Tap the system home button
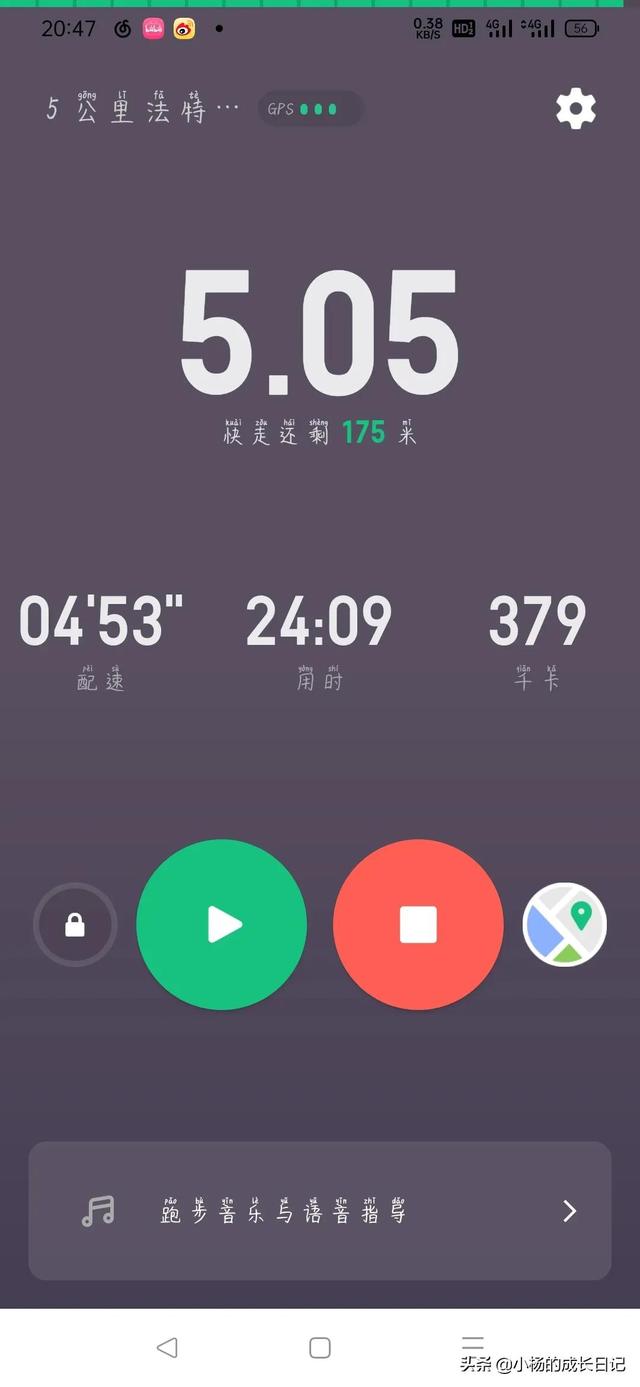Viewport: 640px width, 1387px height. [320, 1347]
